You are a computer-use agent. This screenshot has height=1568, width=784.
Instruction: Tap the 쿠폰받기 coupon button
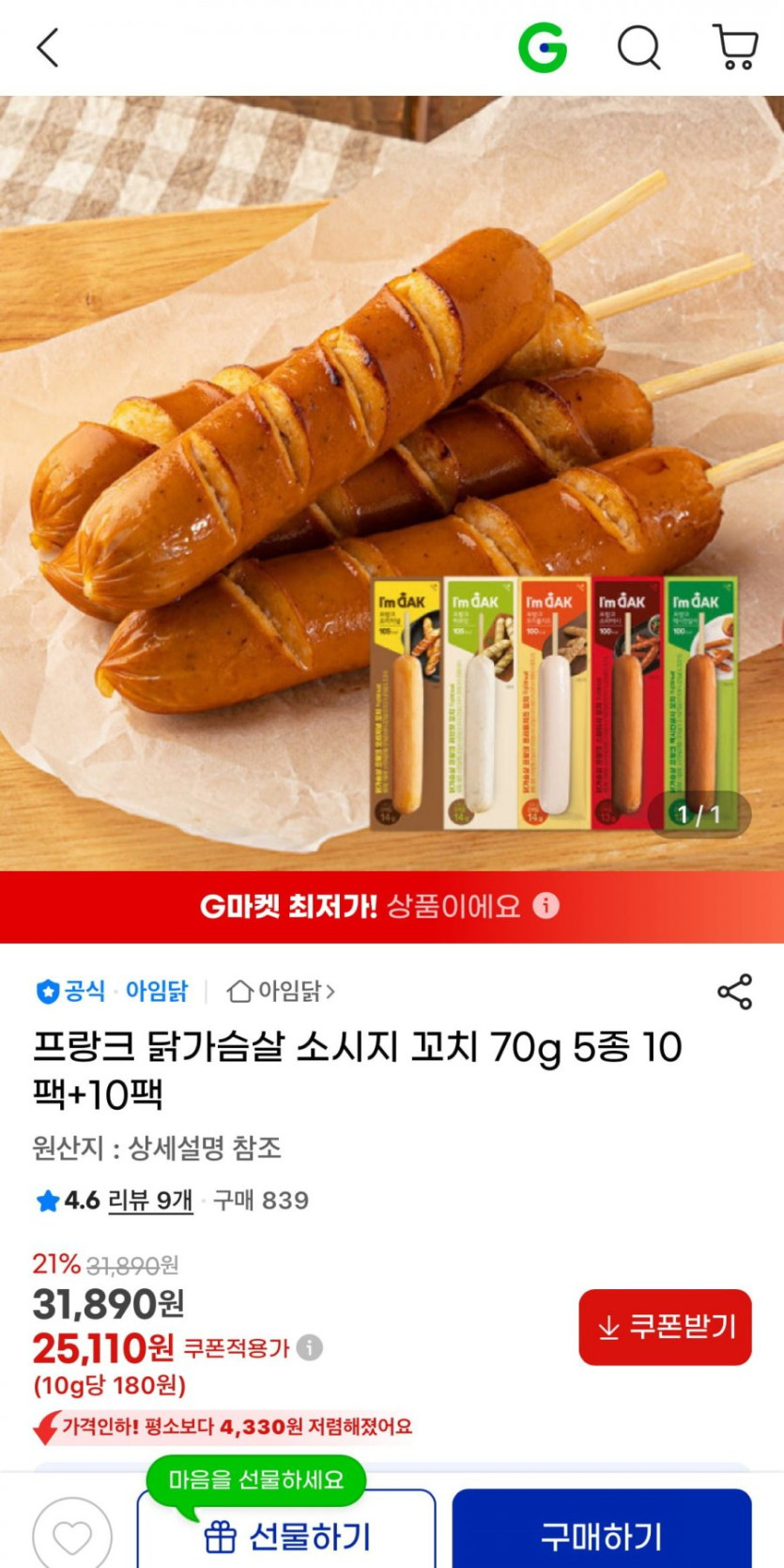(x=665, y=1328)
